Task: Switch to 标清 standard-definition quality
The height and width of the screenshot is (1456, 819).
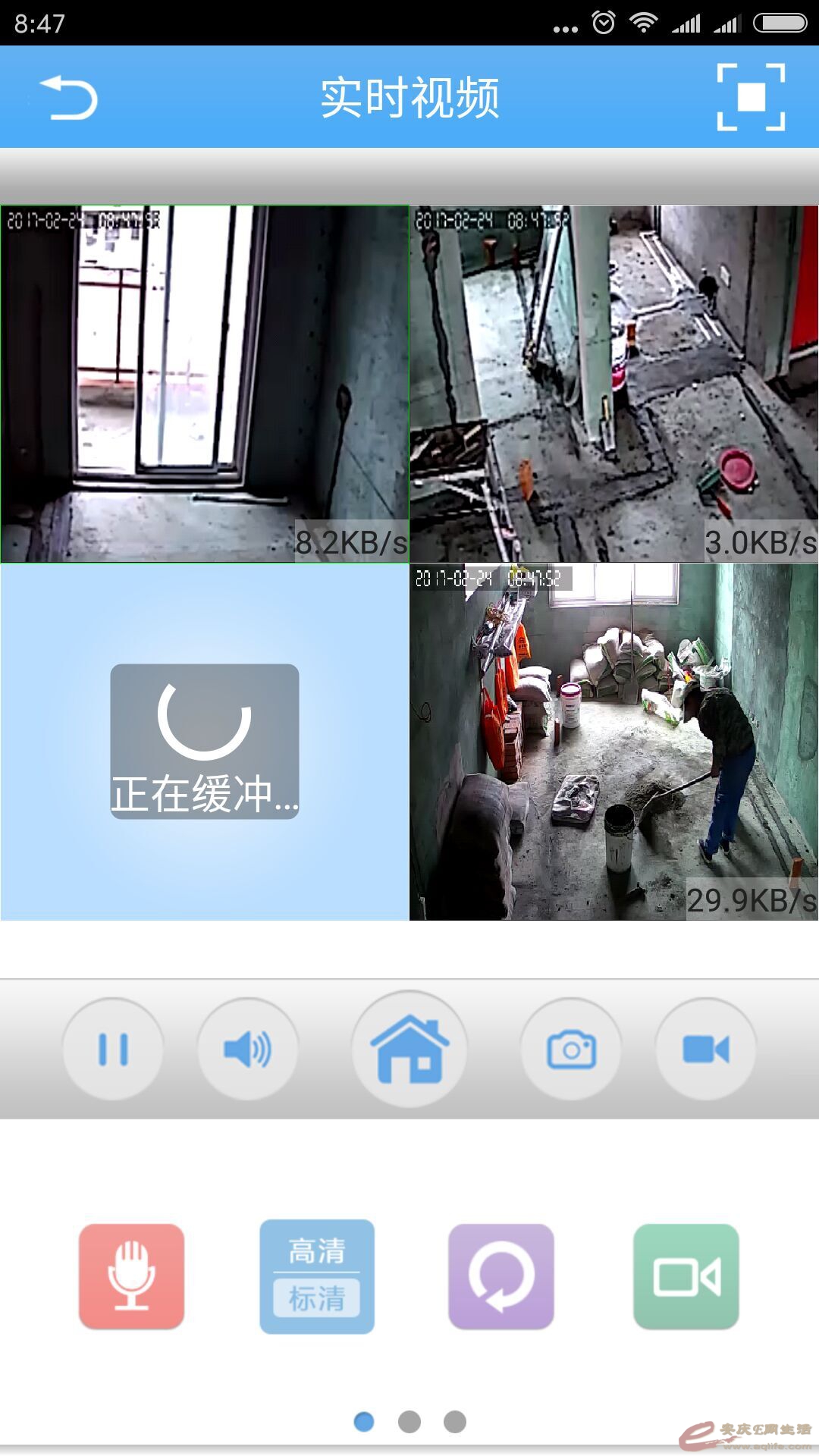Action: pyautogui.click(x=317, y=1299)
